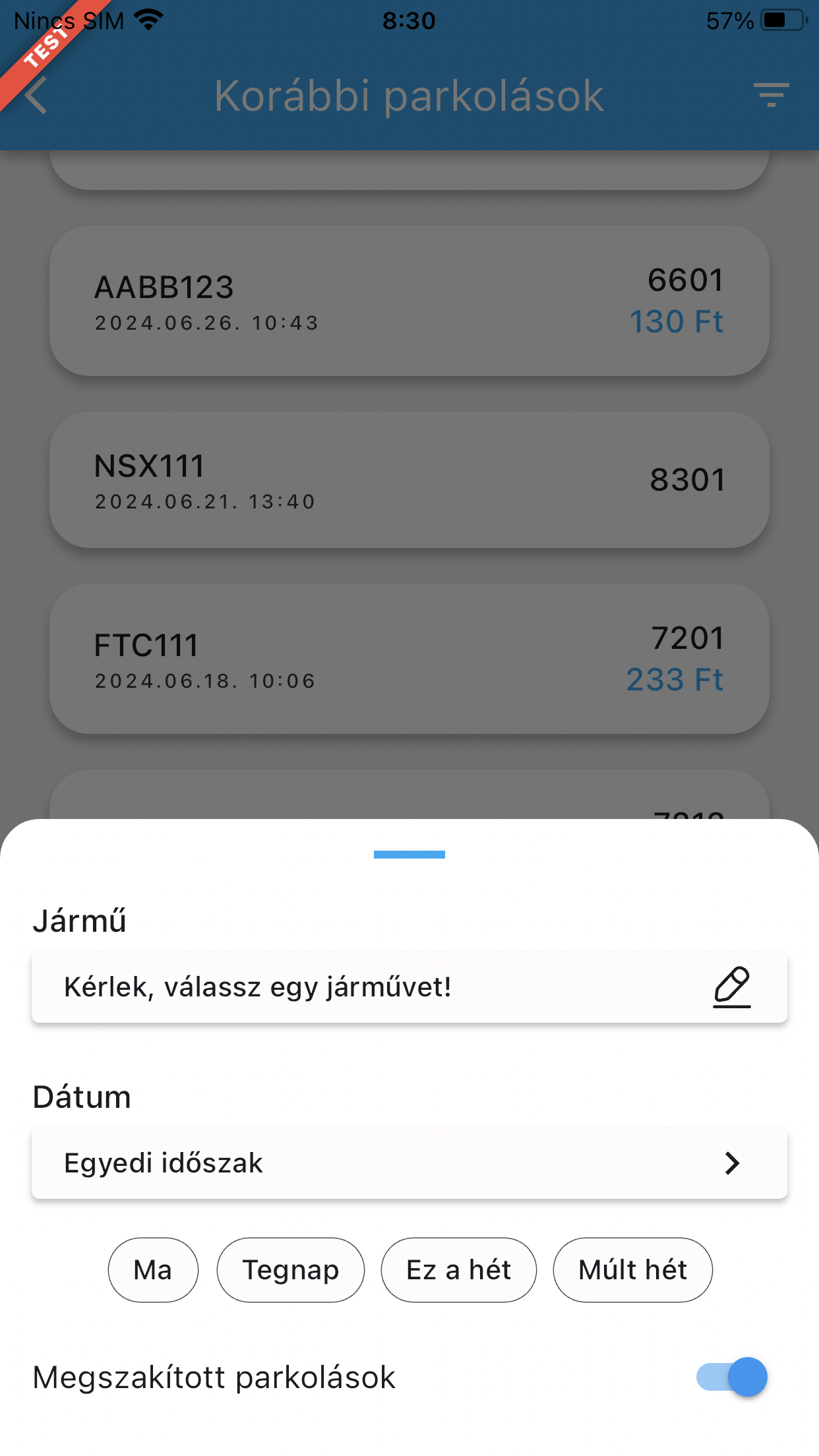Open Egyedi időszak date range picker
819x1456 pixels.
point(409,1163)
